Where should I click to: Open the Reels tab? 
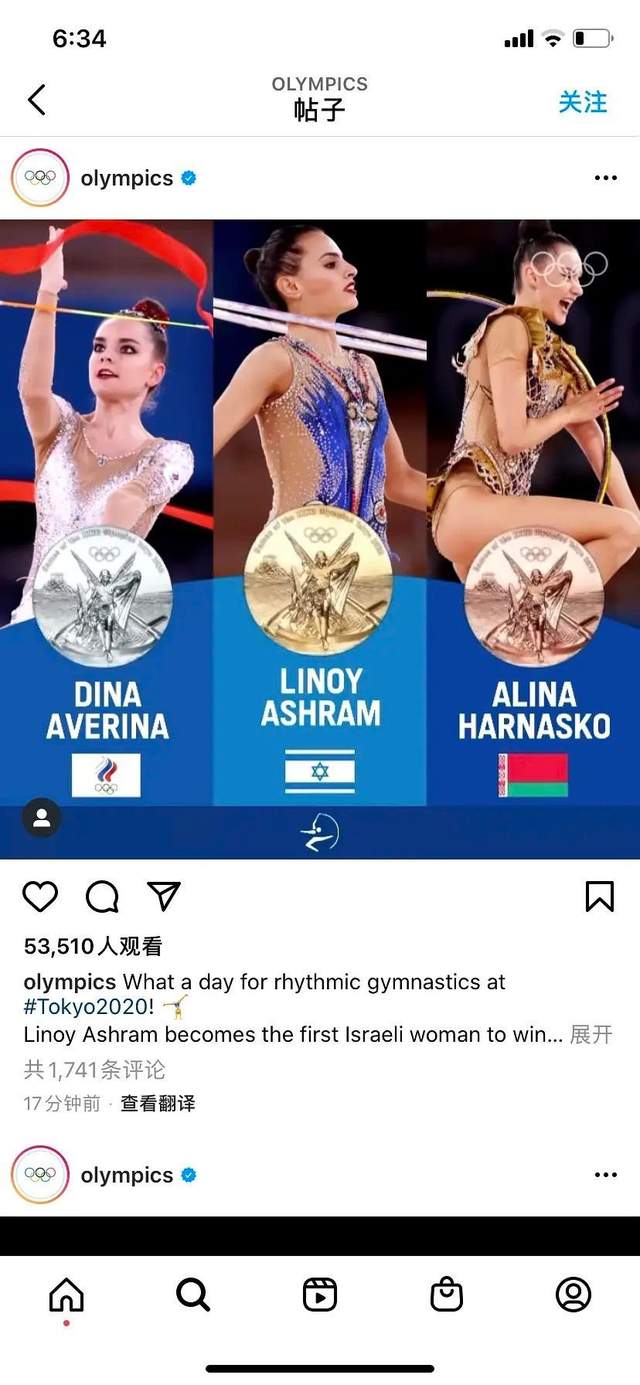(320, 1296)
